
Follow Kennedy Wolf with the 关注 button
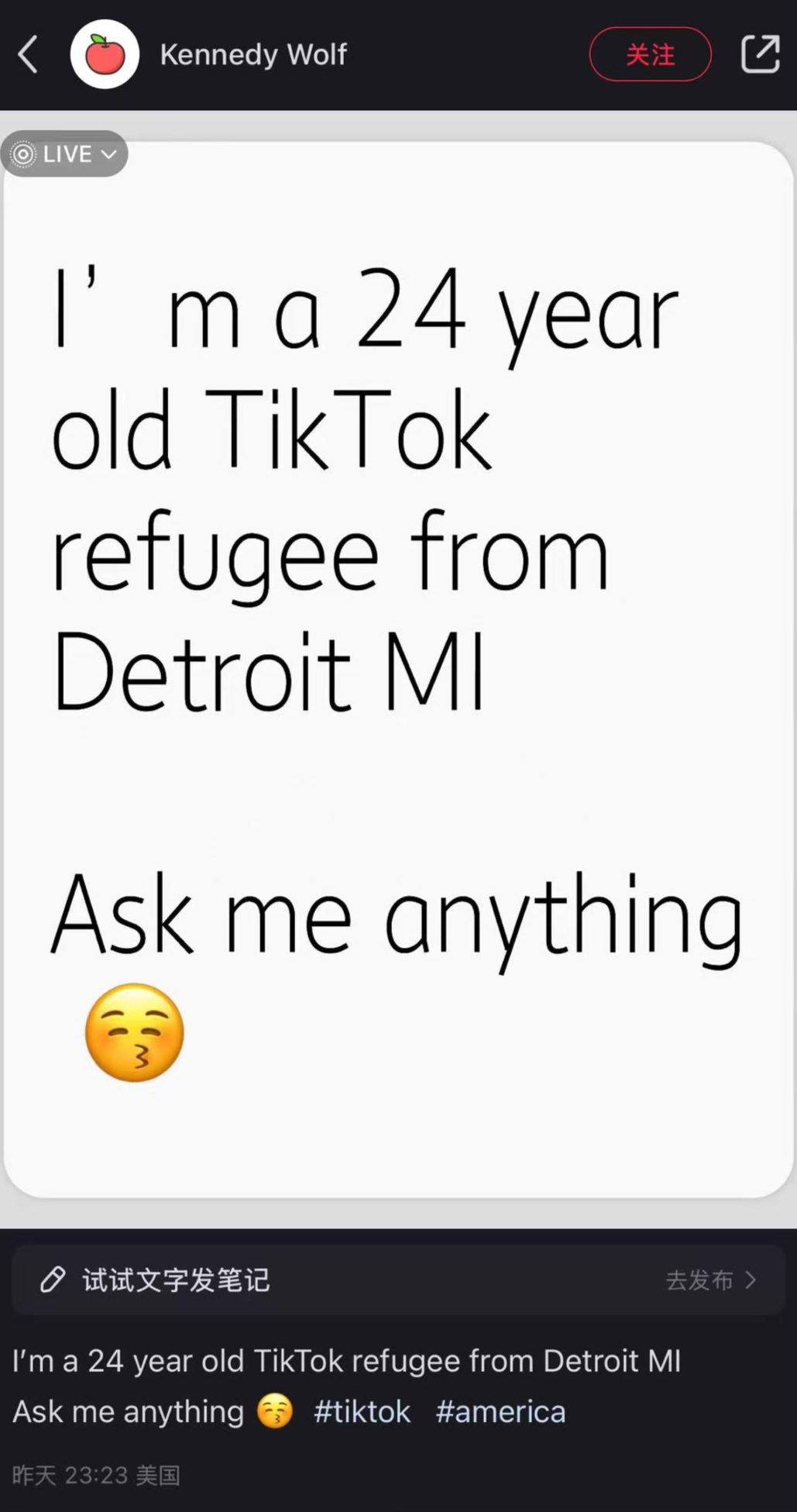click(651, 54)
